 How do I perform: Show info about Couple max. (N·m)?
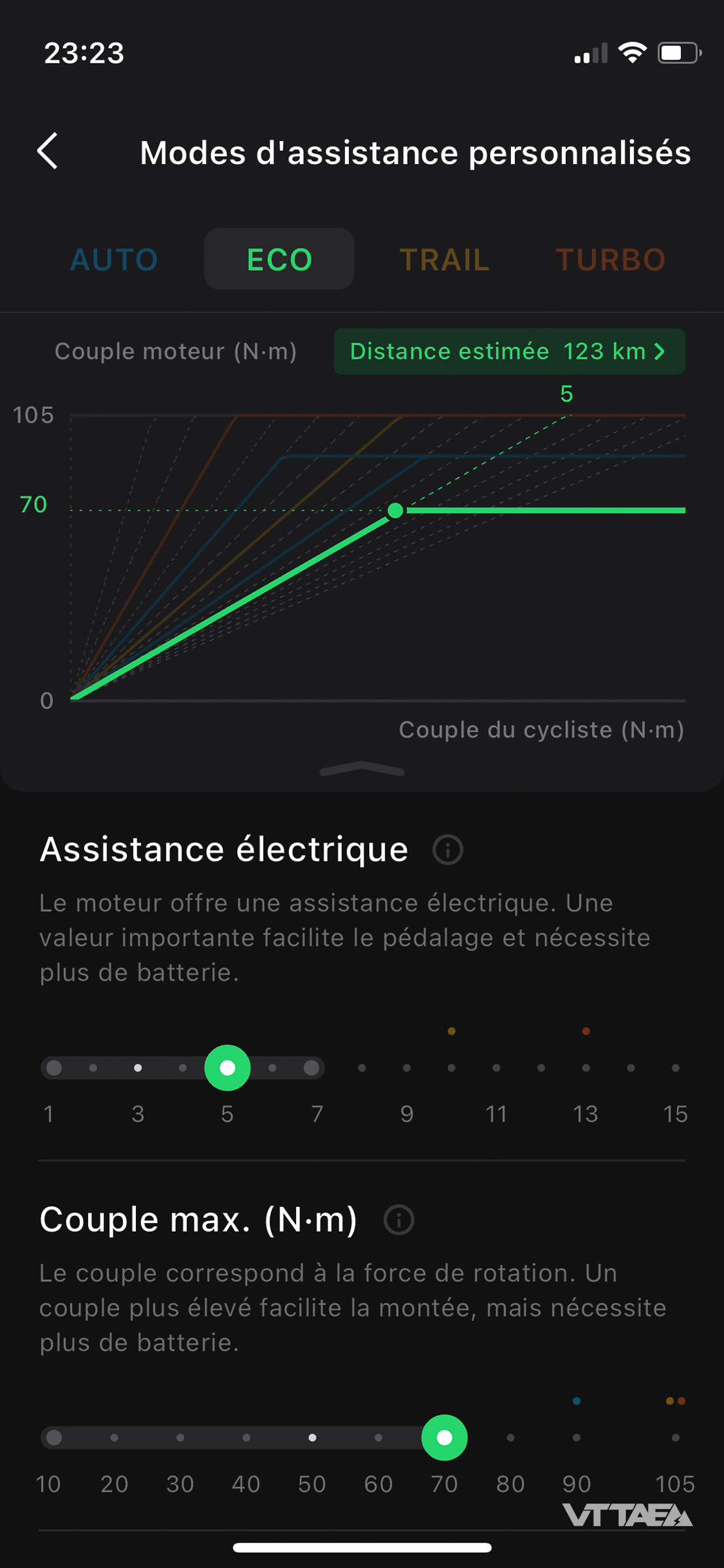click(399, 1220)
